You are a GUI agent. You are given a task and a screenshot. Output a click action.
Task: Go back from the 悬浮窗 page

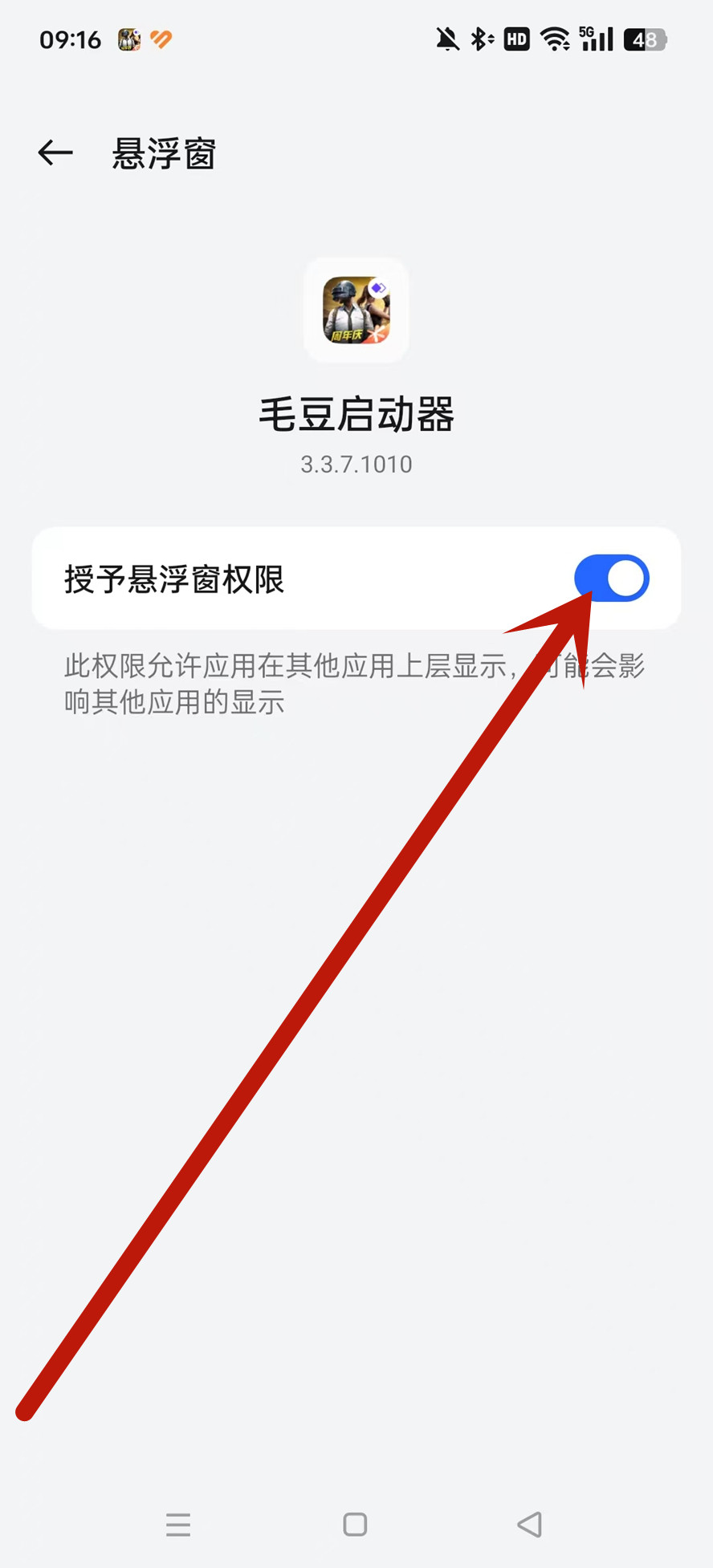(55, 152)
